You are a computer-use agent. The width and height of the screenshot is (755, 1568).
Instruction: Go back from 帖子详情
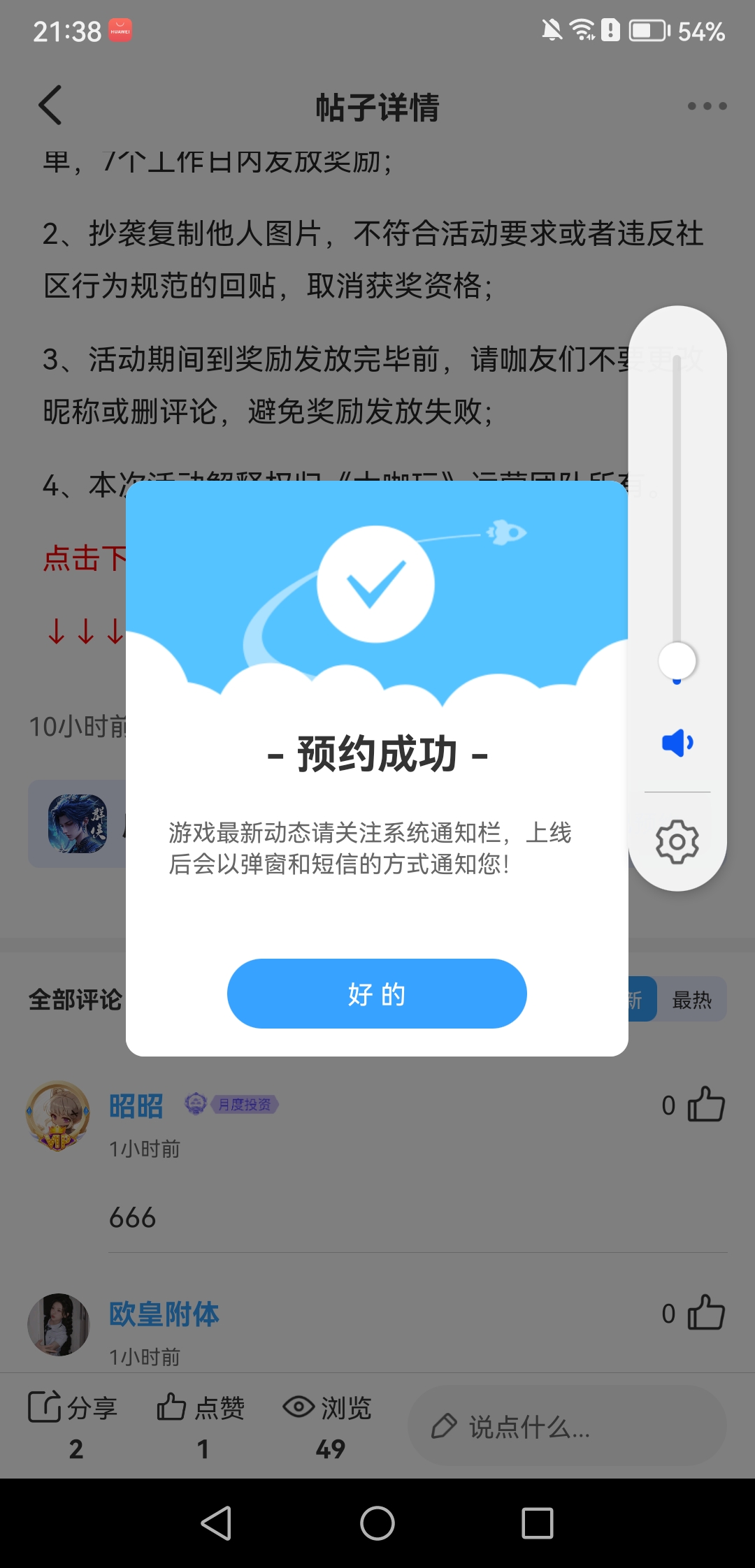click(50, 106)
